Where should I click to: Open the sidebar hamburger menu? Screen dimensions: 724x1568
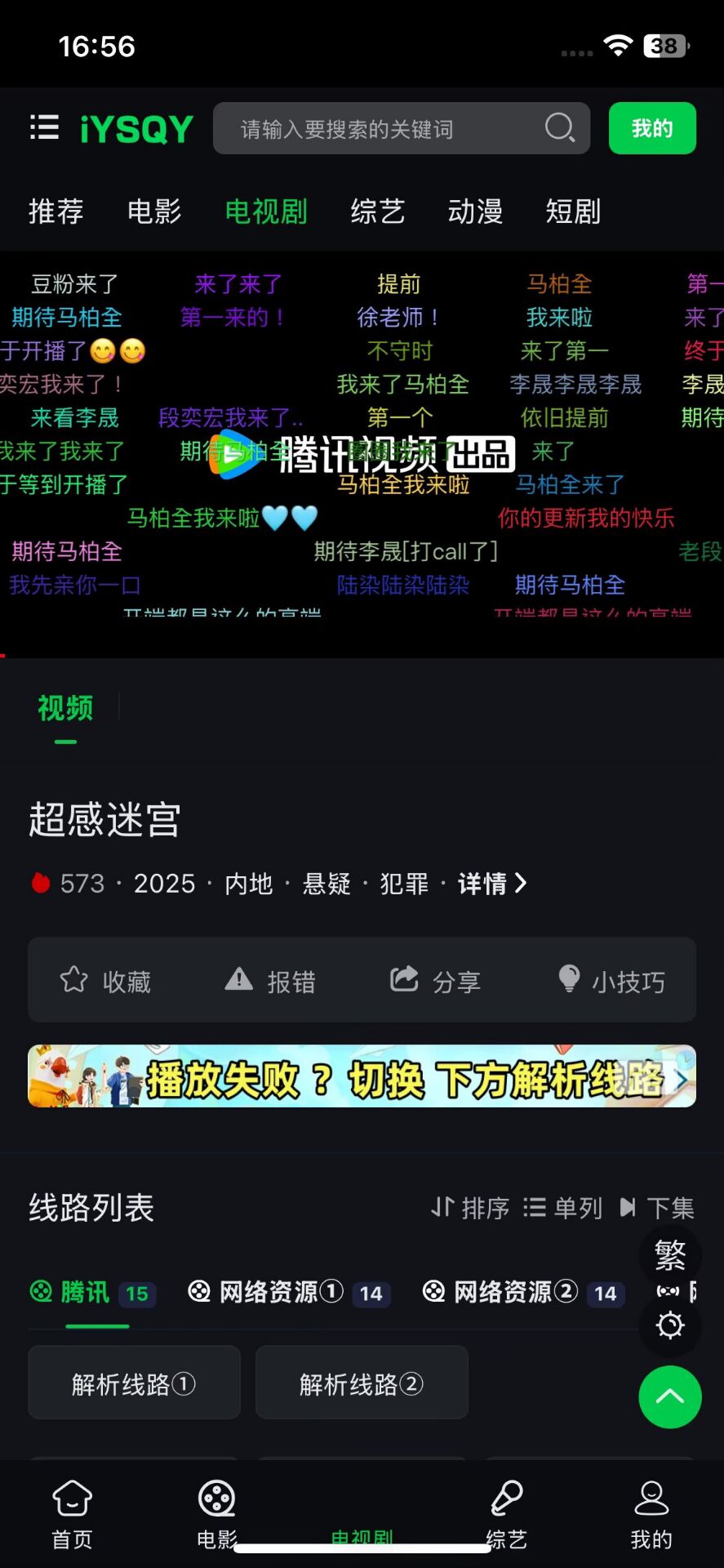44,127
